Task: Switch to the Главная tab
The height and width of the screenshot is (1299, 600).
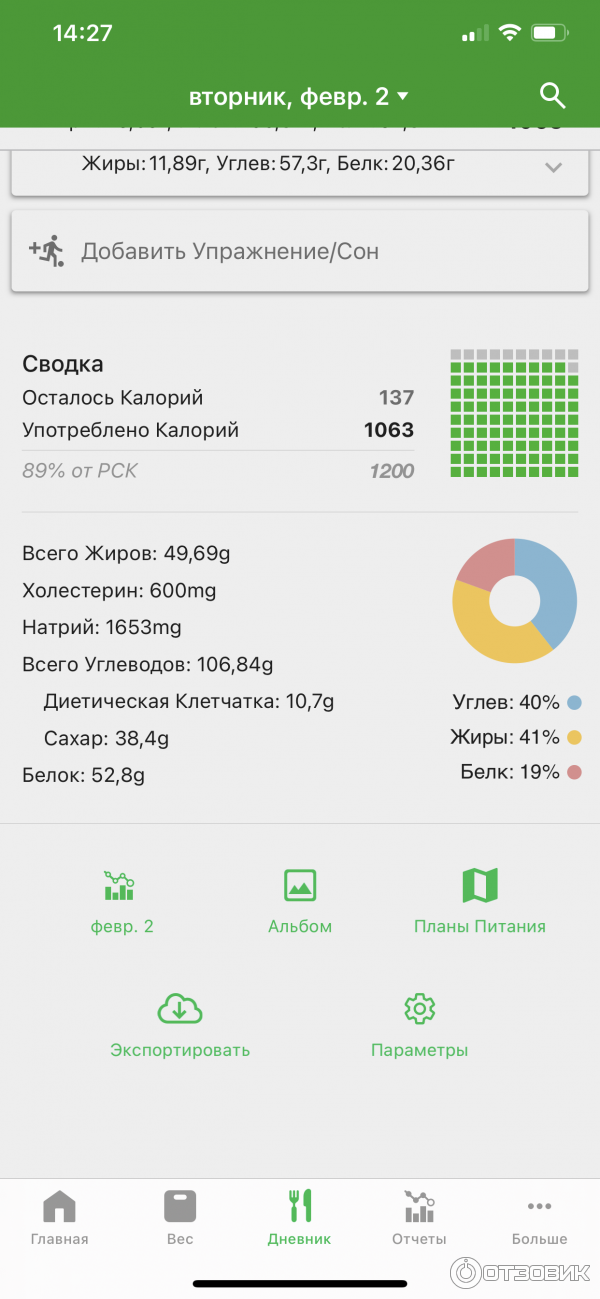Action: tap(60, 1217)
